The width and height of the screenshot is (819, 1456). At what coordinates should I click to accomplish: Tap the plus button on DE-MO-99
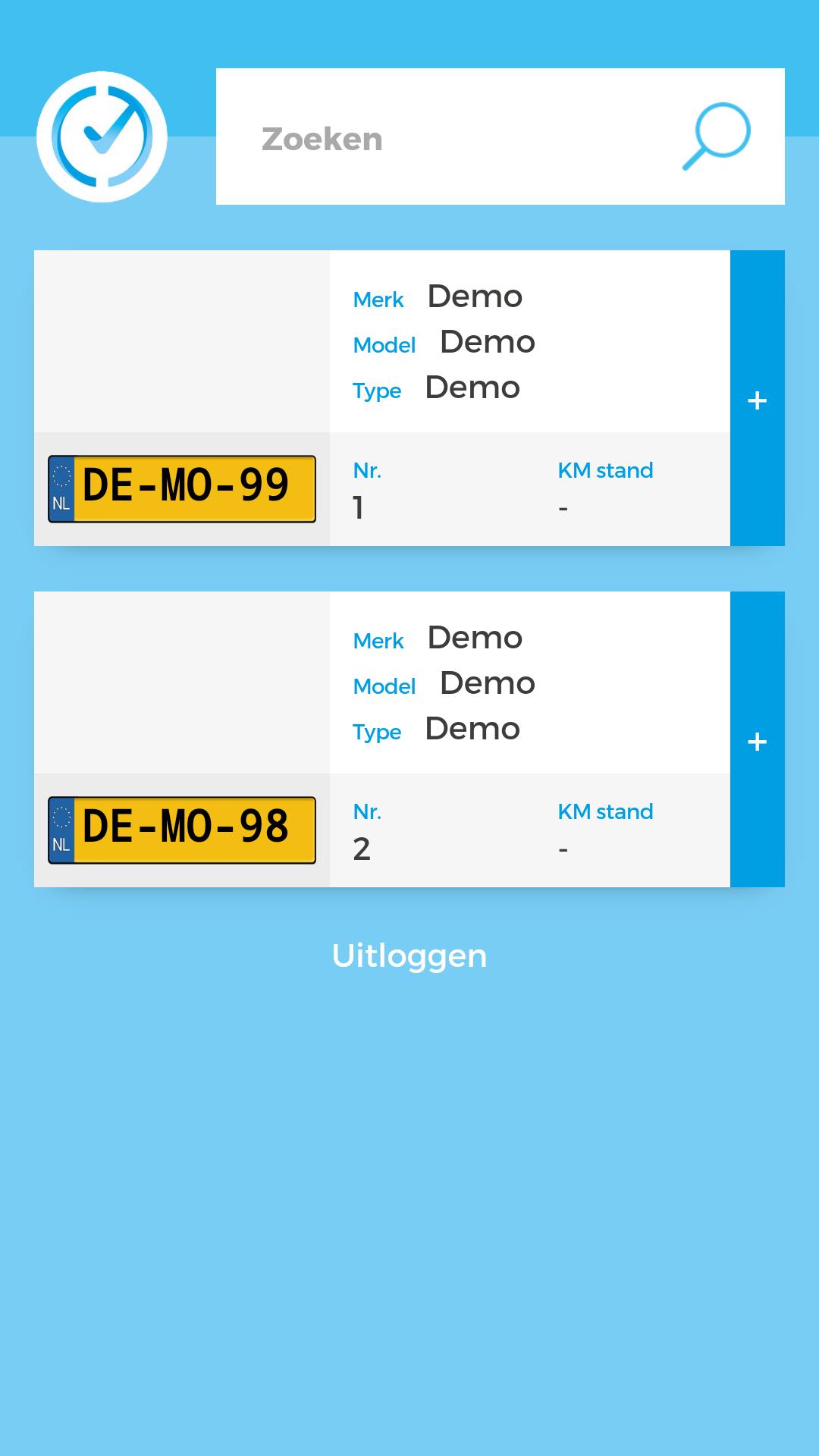757,400
